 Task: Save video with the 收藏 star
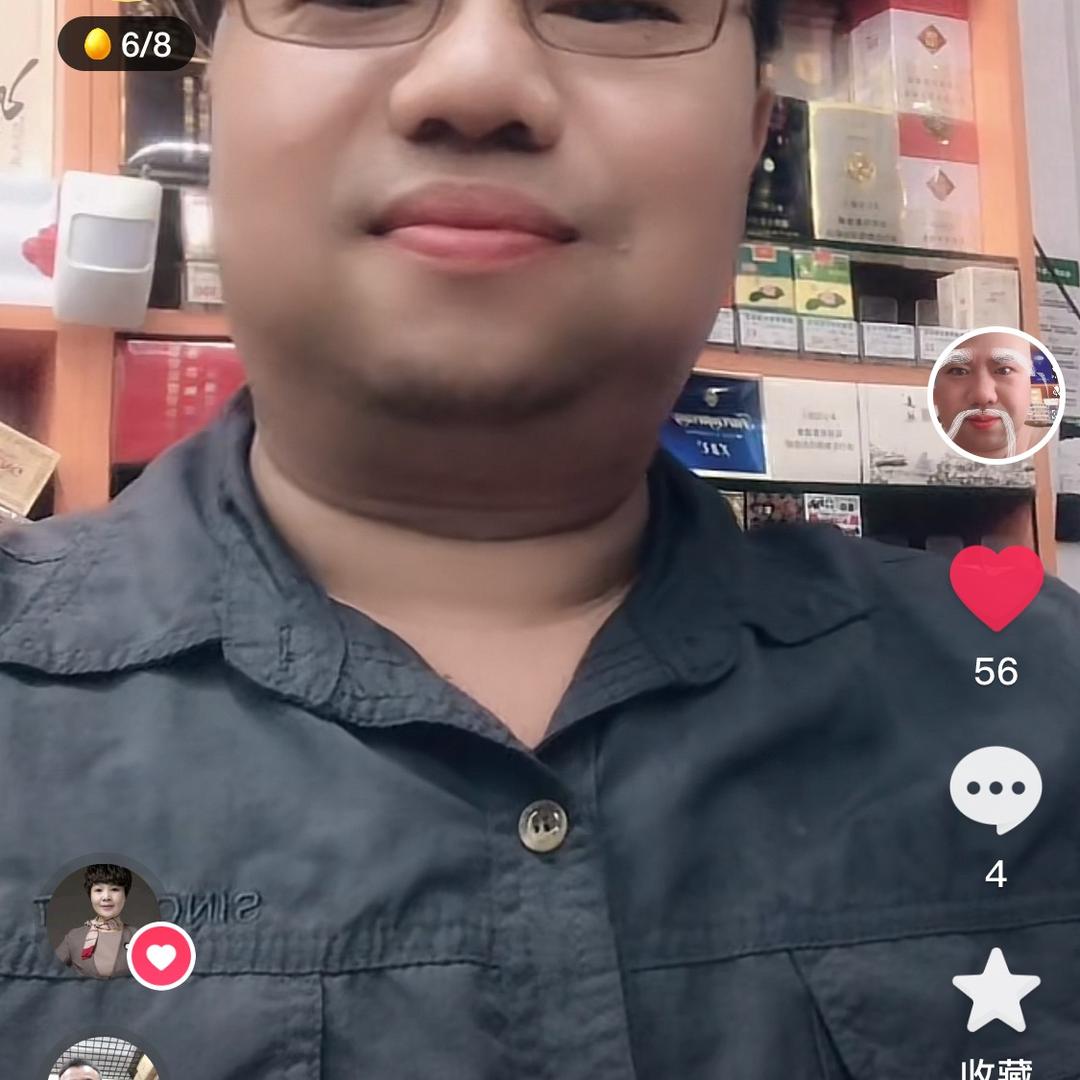point(996,990)
